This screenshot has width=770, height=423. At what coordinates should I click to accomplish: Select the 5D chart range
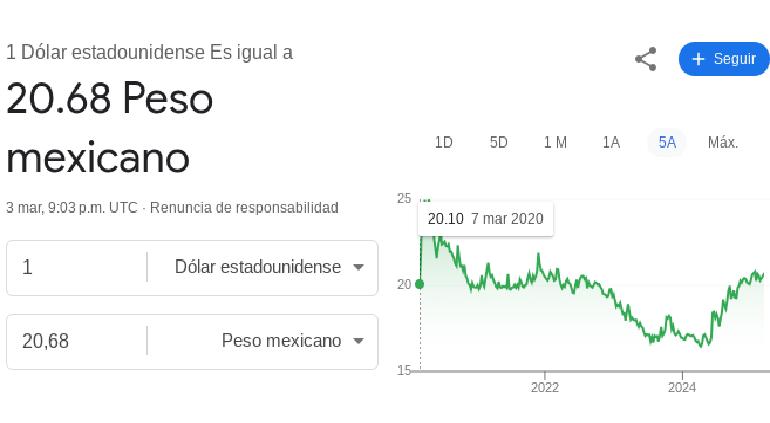click(x=499, y=143)
